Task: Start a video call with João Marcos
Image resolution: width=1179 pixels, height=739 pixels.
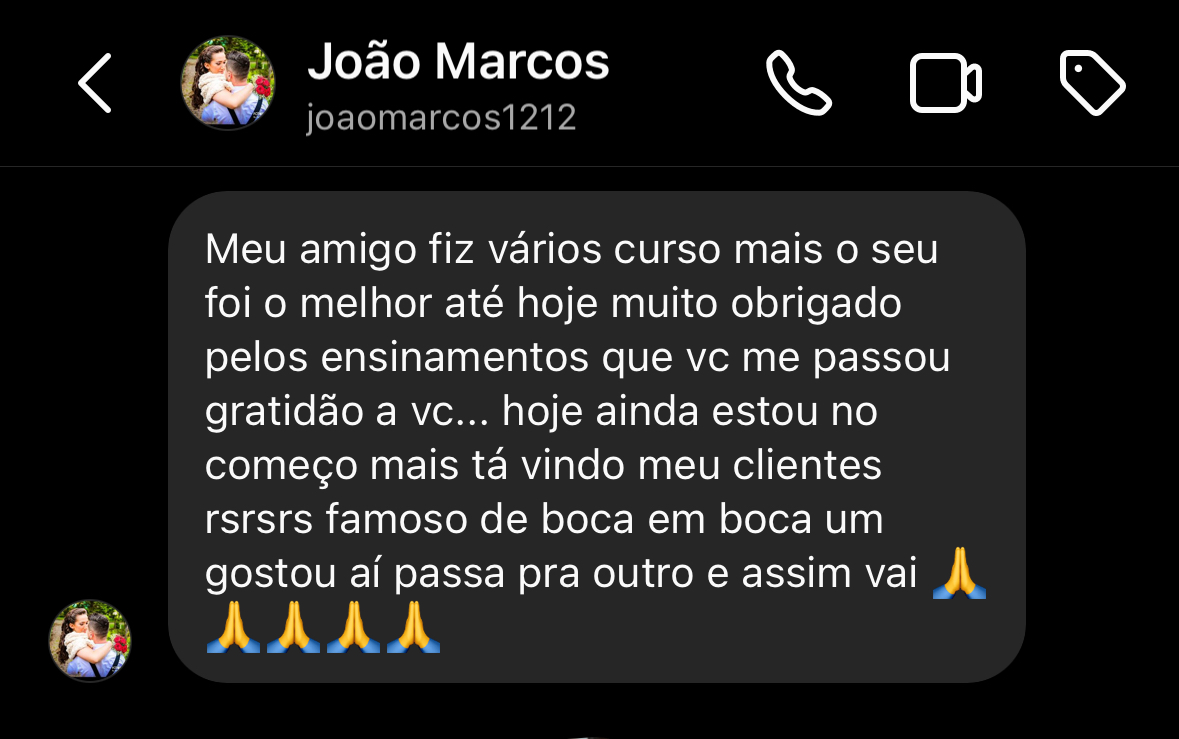Action: [944, 84]
